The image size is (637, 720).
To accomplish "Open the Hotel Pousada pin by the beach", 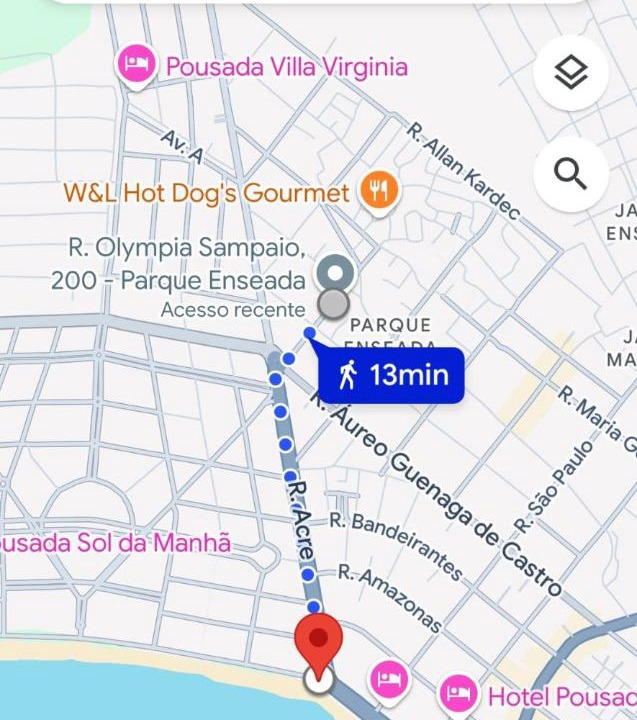I will [x=459, y=691].
